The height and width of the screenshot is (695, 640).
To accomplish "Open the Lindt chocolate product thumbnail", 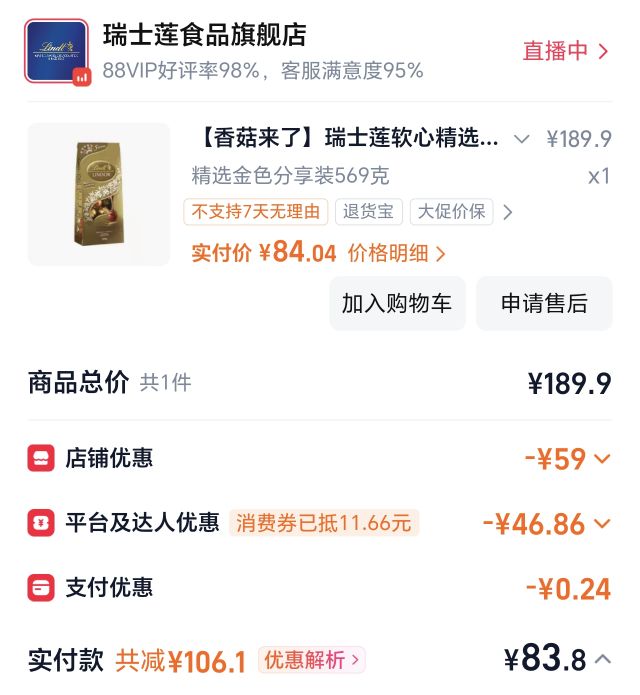I will 99,194.
